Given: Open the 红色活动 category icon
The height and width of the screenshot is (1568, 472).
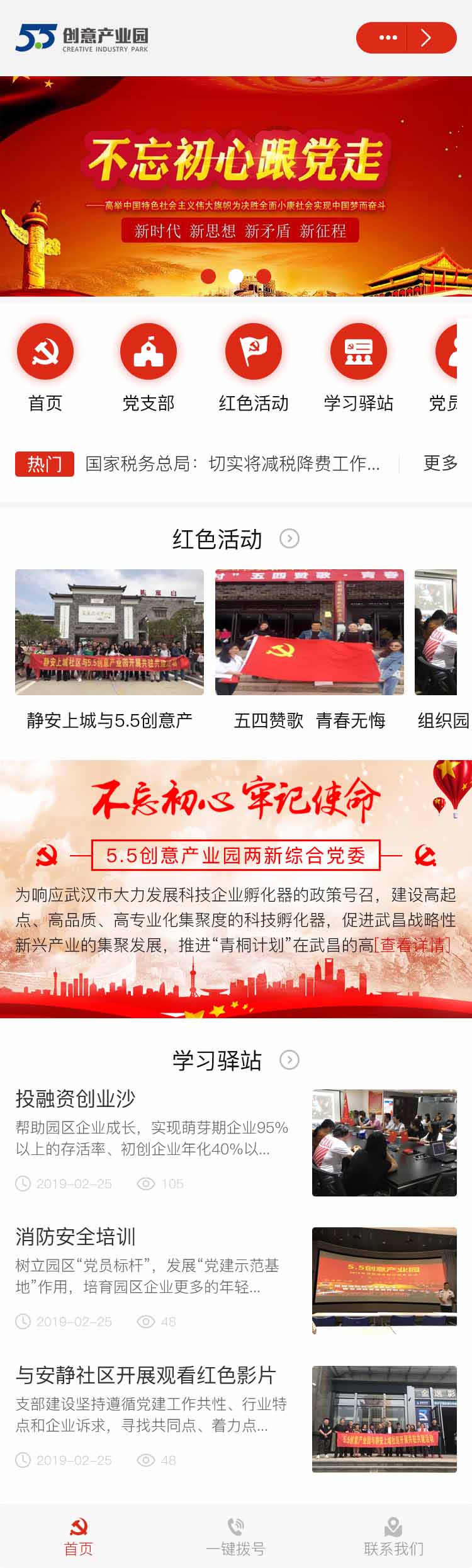Looking at the screenshot, I should (254, 351).
